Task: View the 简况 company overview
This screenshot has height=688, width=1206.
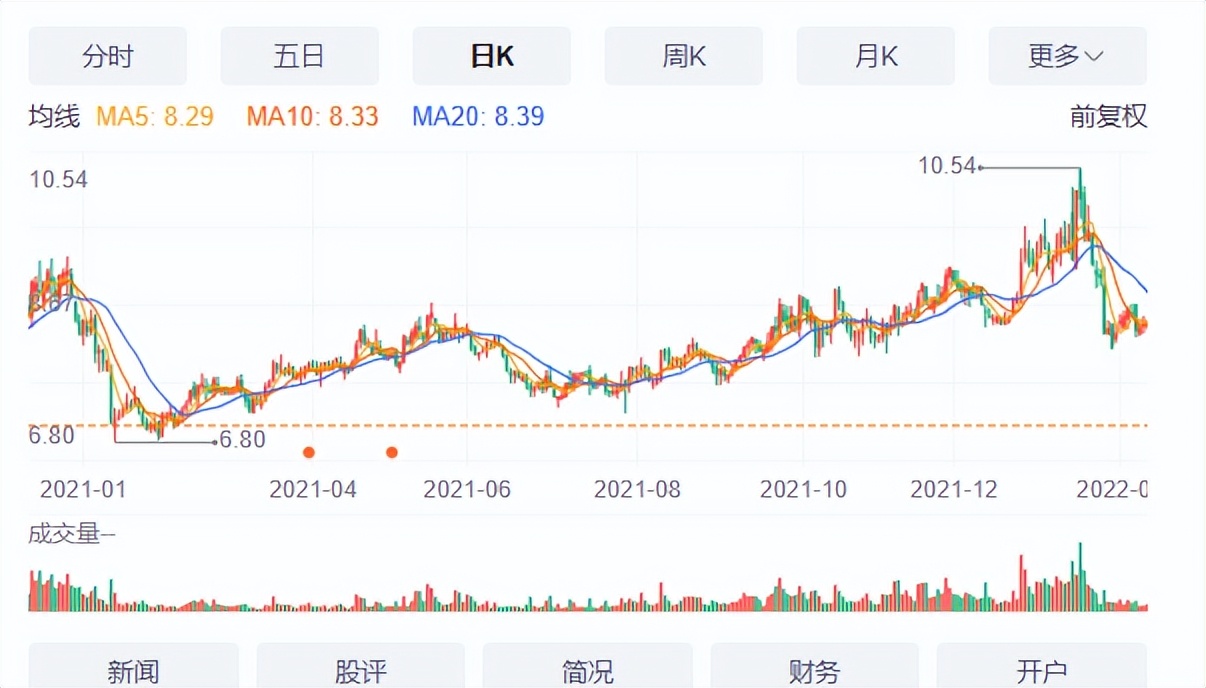Action: coord(587,670)
